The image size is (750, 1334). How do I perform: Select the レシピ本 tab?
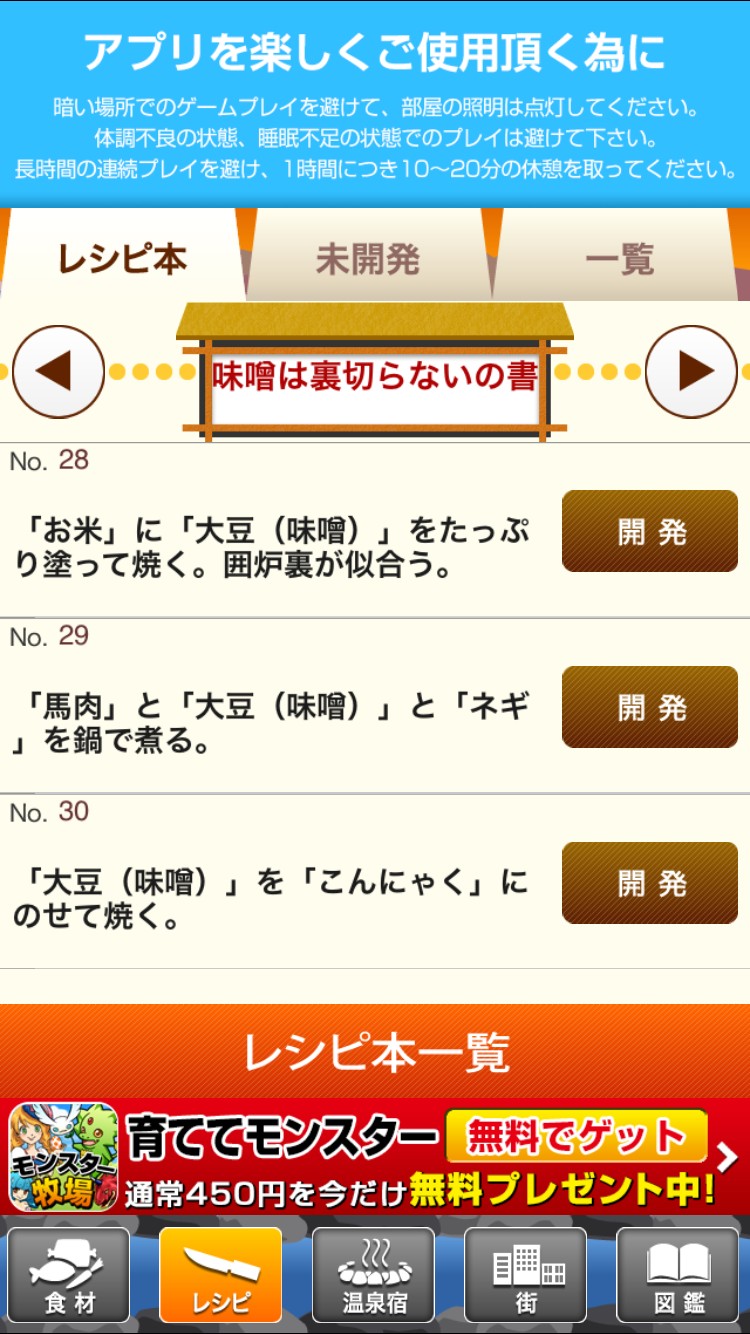[x=123, y=259]
